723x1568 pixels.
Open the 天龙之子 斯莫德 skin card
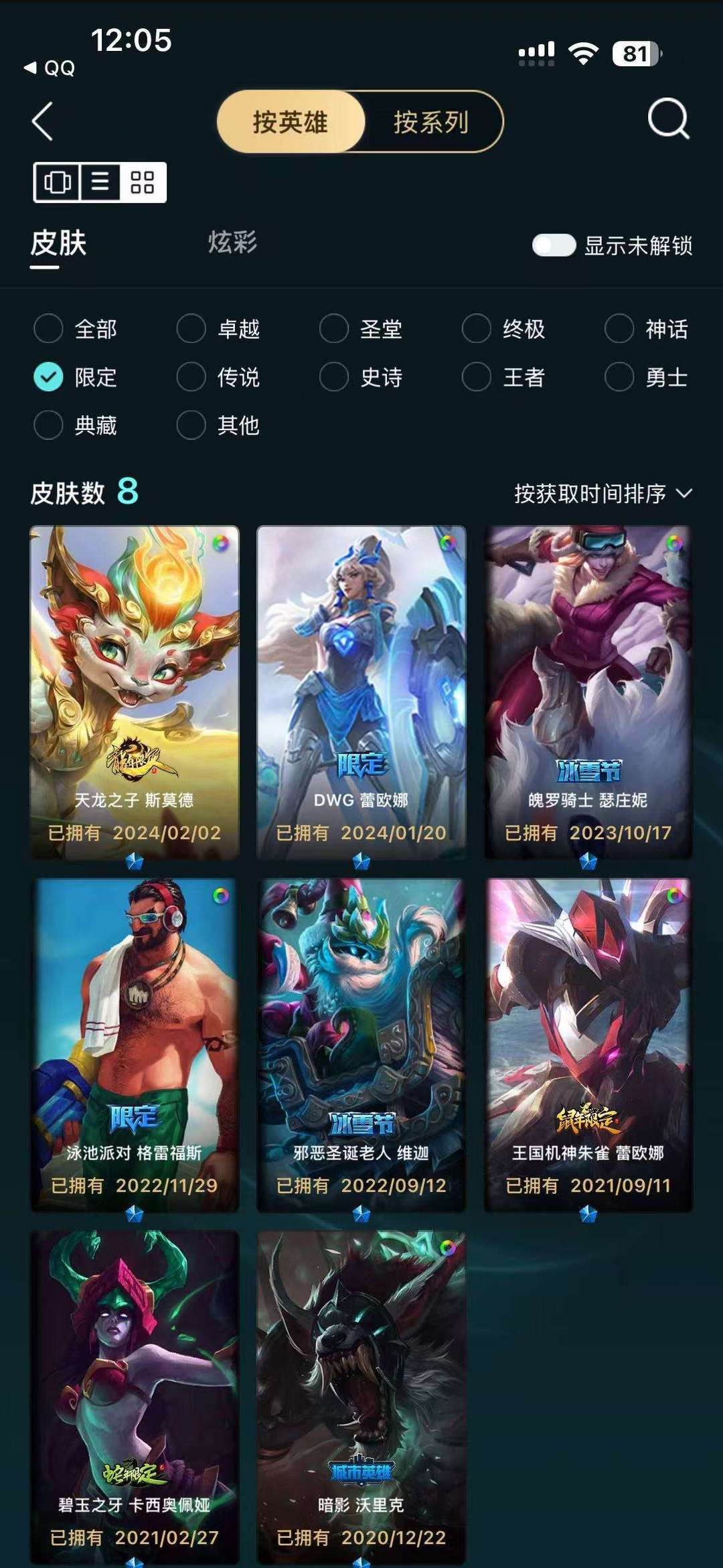[x=135, y=693]
